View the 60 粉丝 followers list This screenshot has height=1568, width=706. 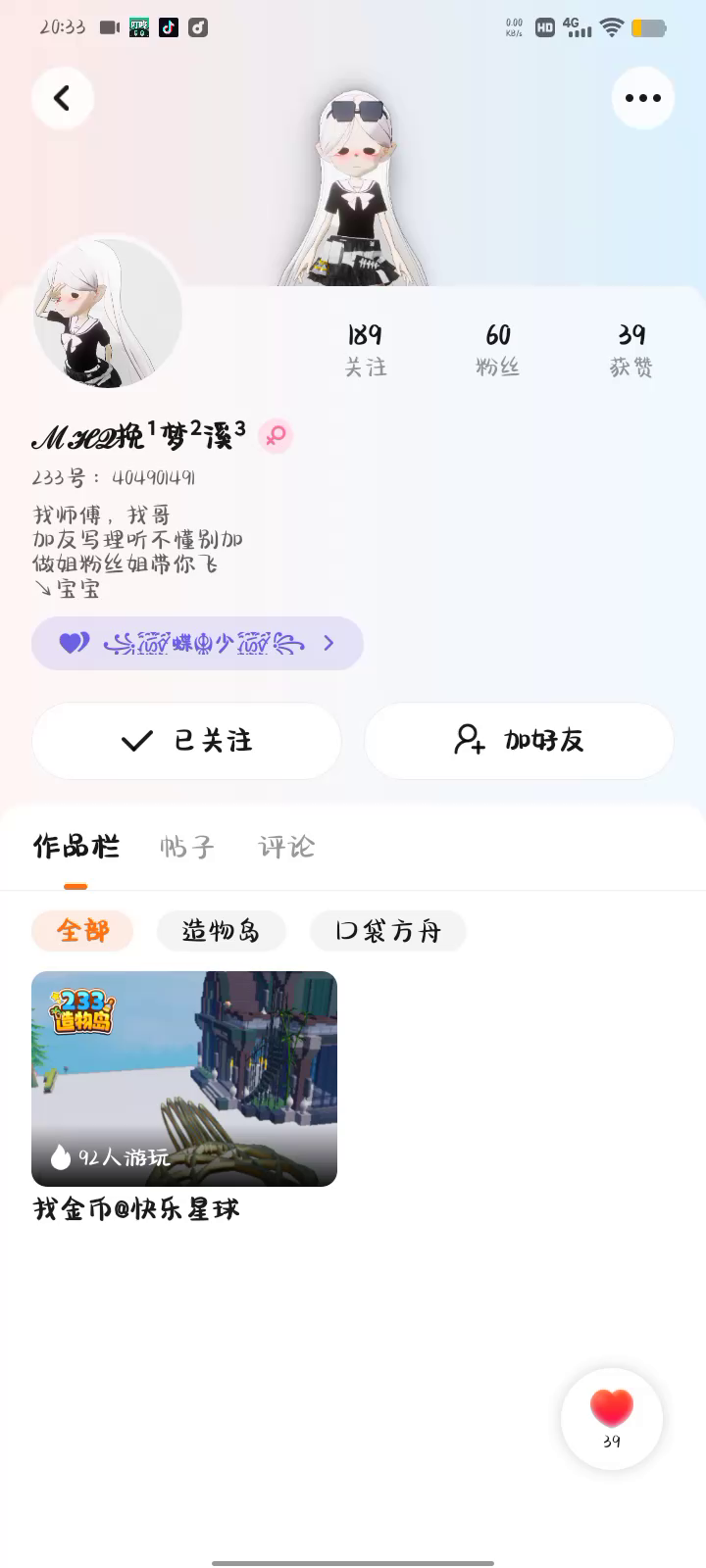tap(498, 350)
